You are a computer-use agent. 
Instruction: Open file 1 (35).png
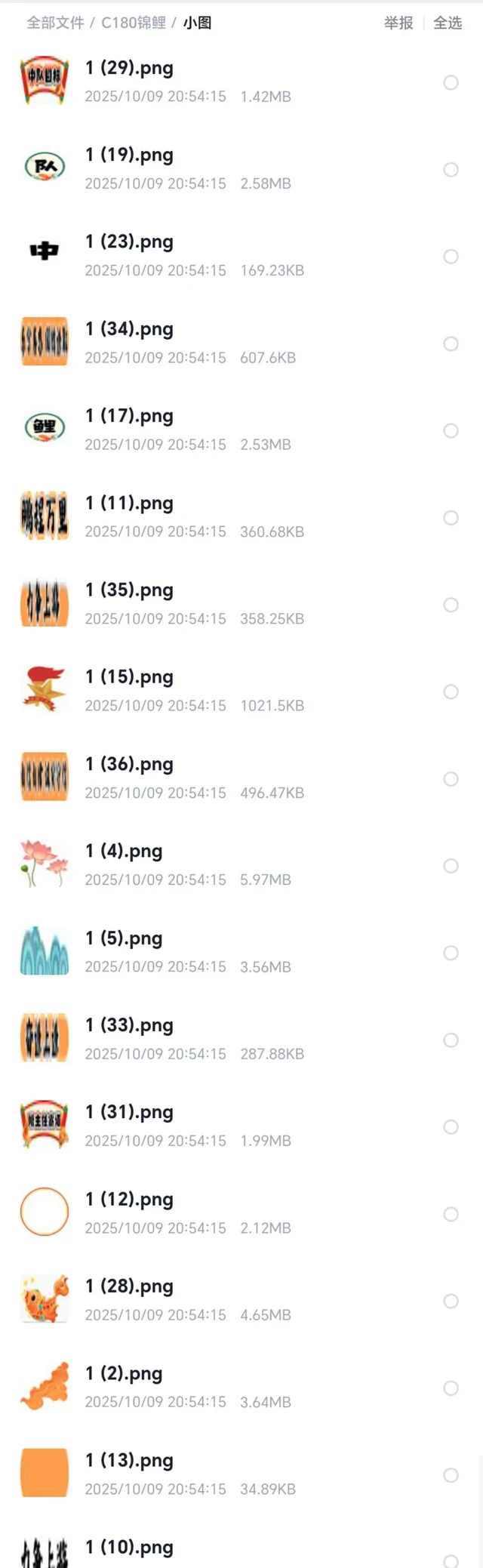tap(129, 590)
